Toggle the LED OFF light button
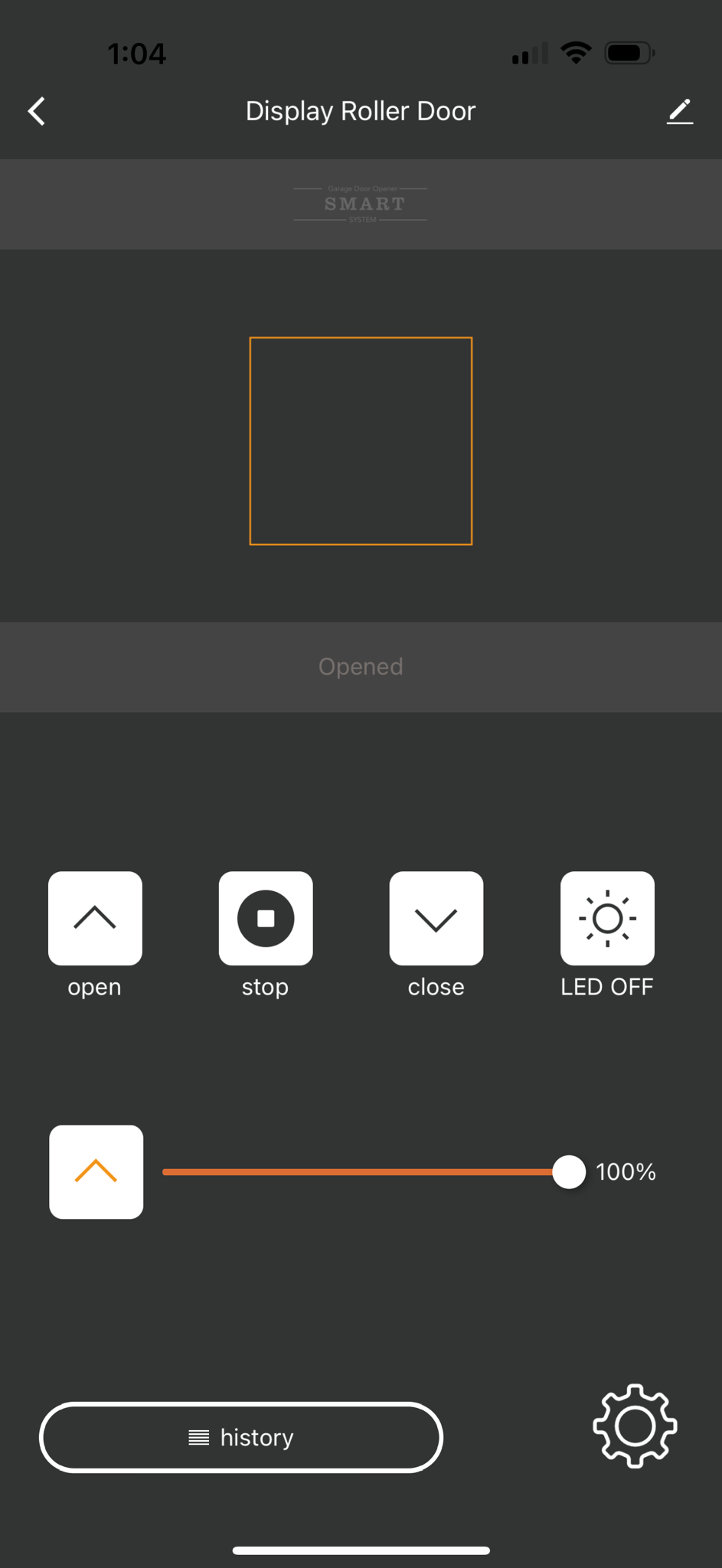Viewport: 722px width, 1568px height. click(607, 918)
